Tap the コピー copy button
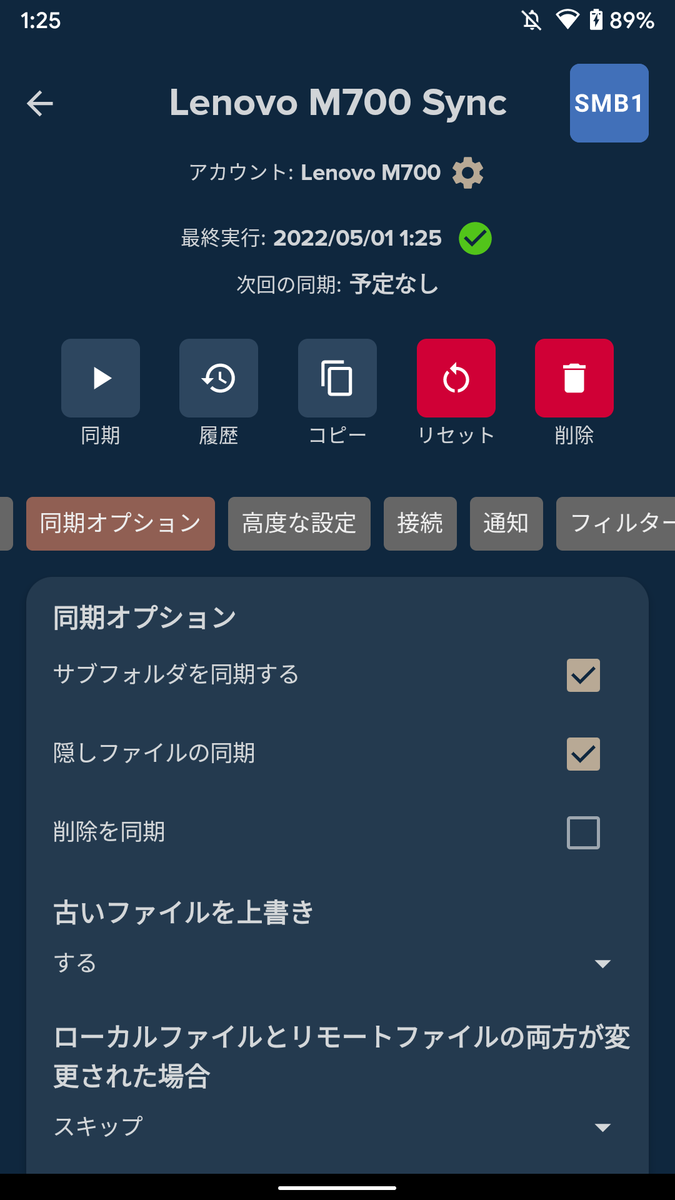Image resolution: width=675 pixels, height=1200 pixels. coord(337,378)
